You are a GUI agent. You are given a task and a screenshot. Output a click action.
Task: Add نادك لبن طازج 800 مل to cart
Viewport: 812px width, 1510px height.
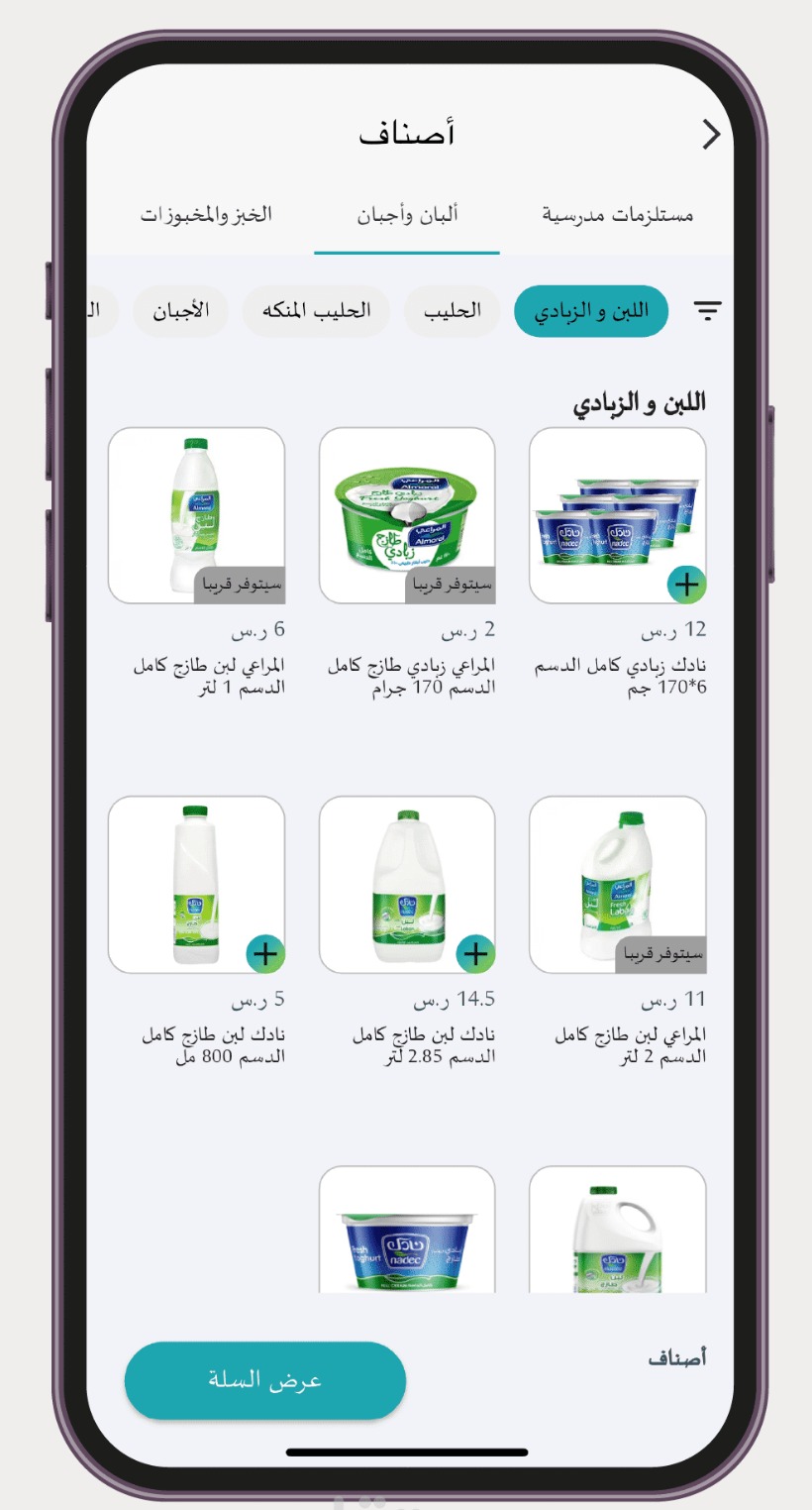point(265,954)
